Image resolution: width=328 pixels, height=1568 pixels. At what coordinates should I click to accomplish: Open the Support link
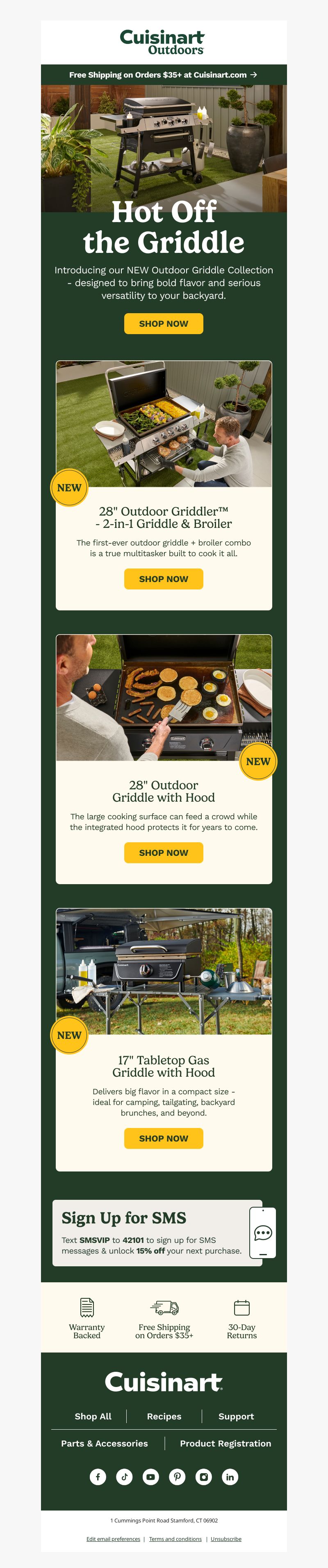coord(236,1416)
